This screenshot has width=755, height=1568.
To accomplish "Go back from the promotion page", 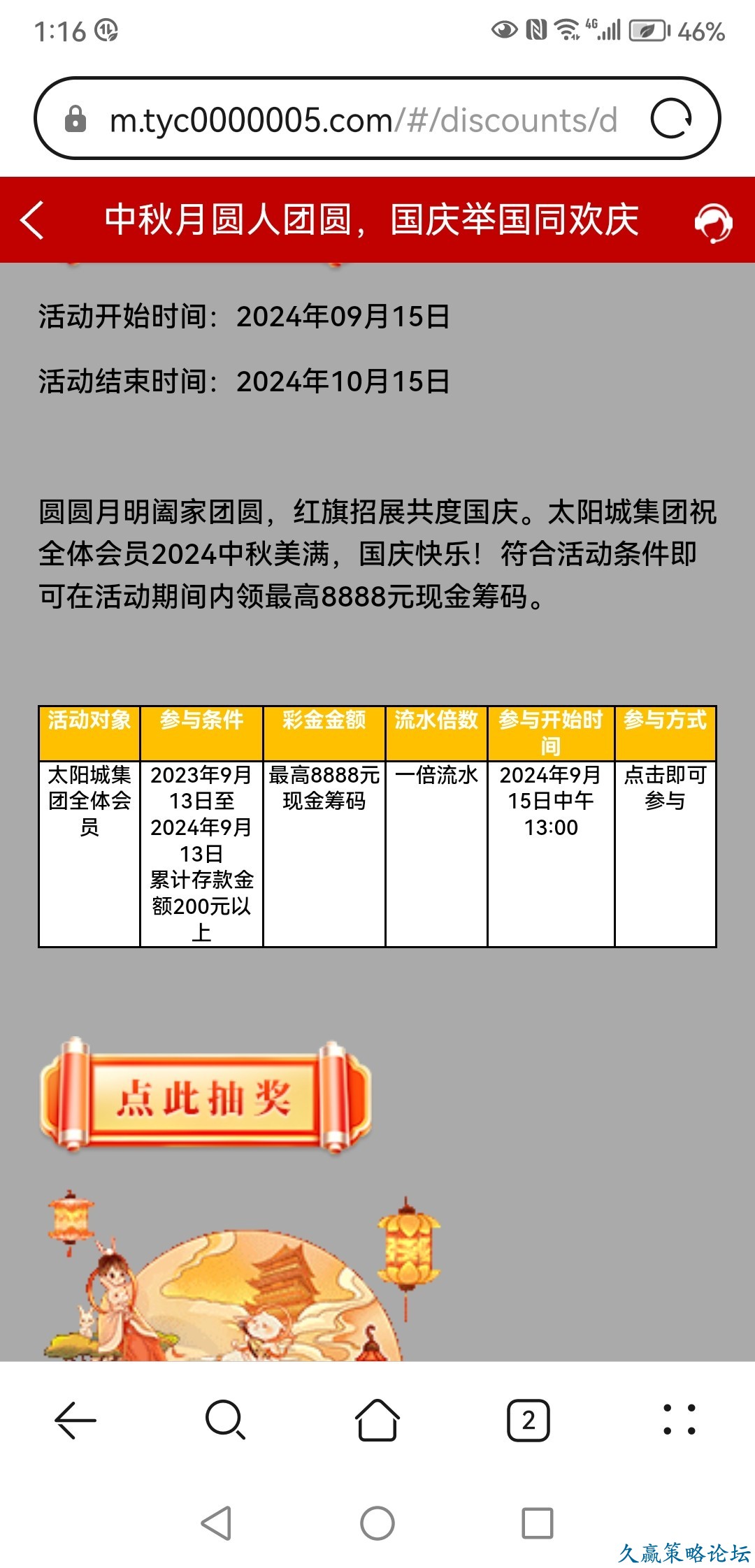I will pos(33,220).
